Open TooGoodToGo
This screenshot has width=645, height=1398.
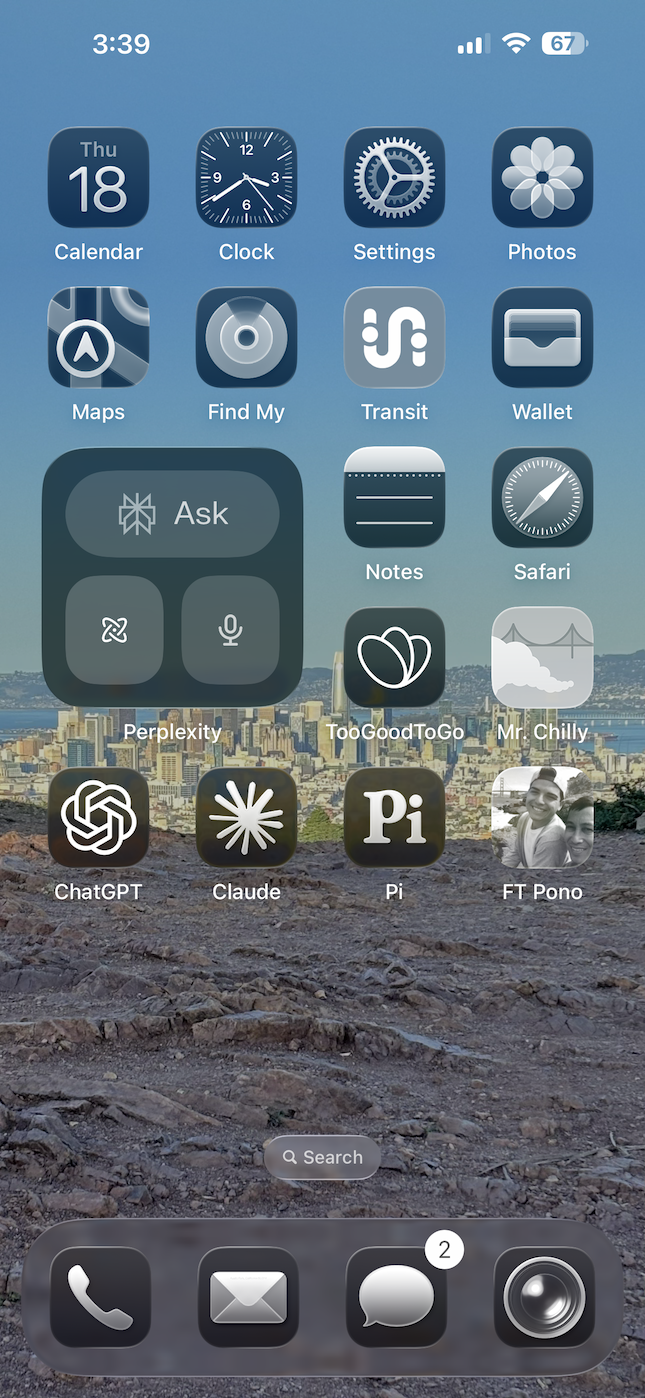[394, 658]
